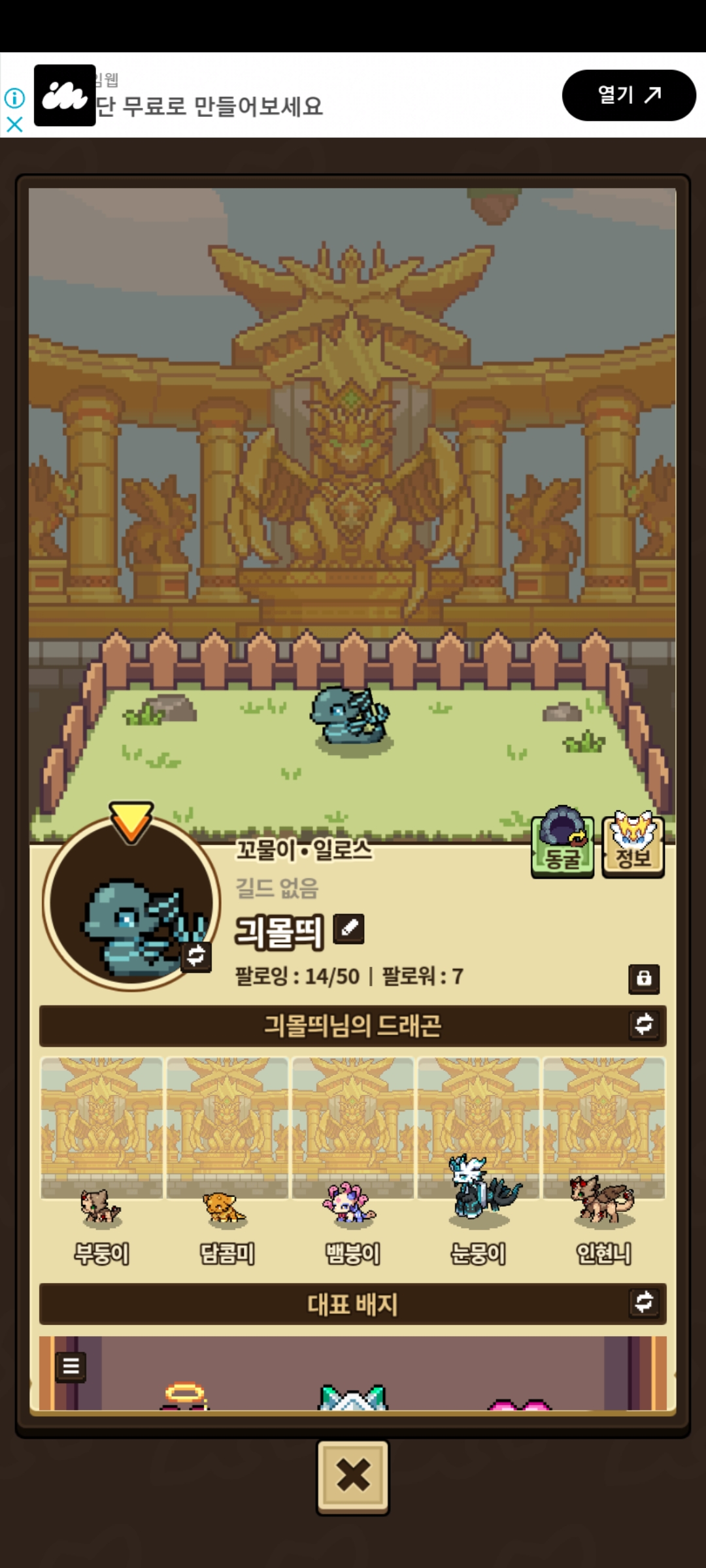Open the ad with 열기 button
The image size is (706, 1568).
click(x=628, y=95)
